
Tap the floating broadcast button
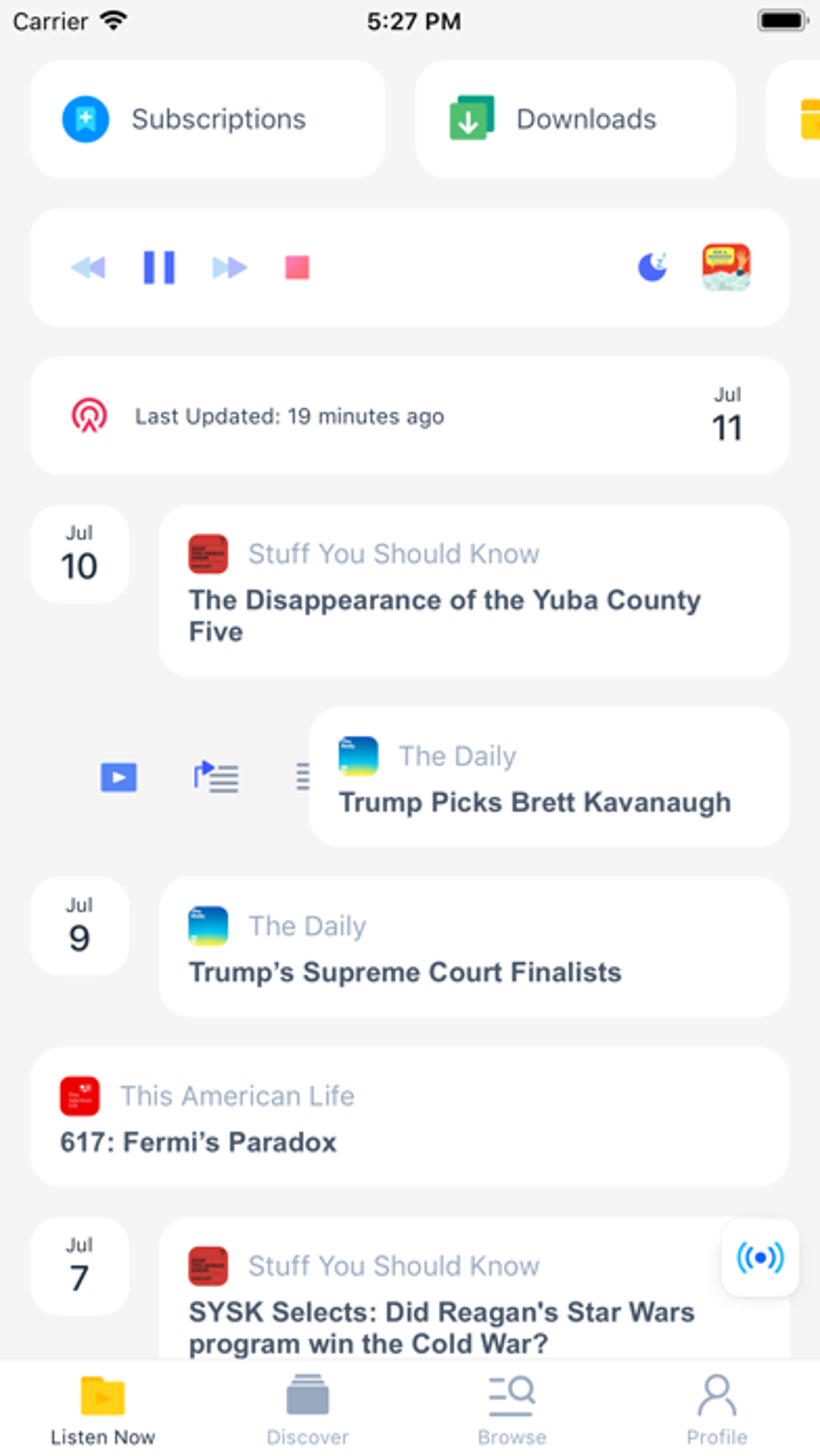760,1257
